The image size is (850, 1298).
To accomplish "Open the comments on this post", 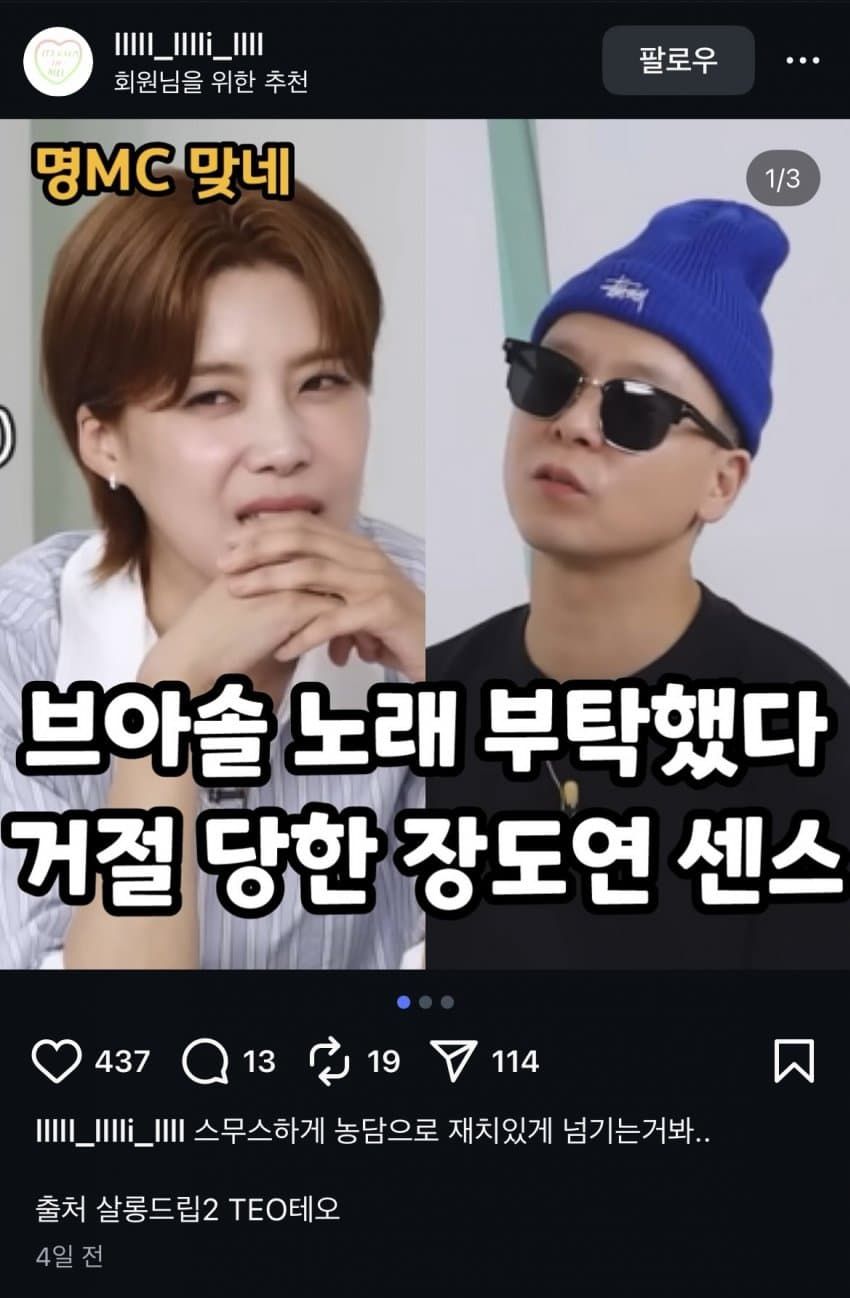I will click(205, 1061).
